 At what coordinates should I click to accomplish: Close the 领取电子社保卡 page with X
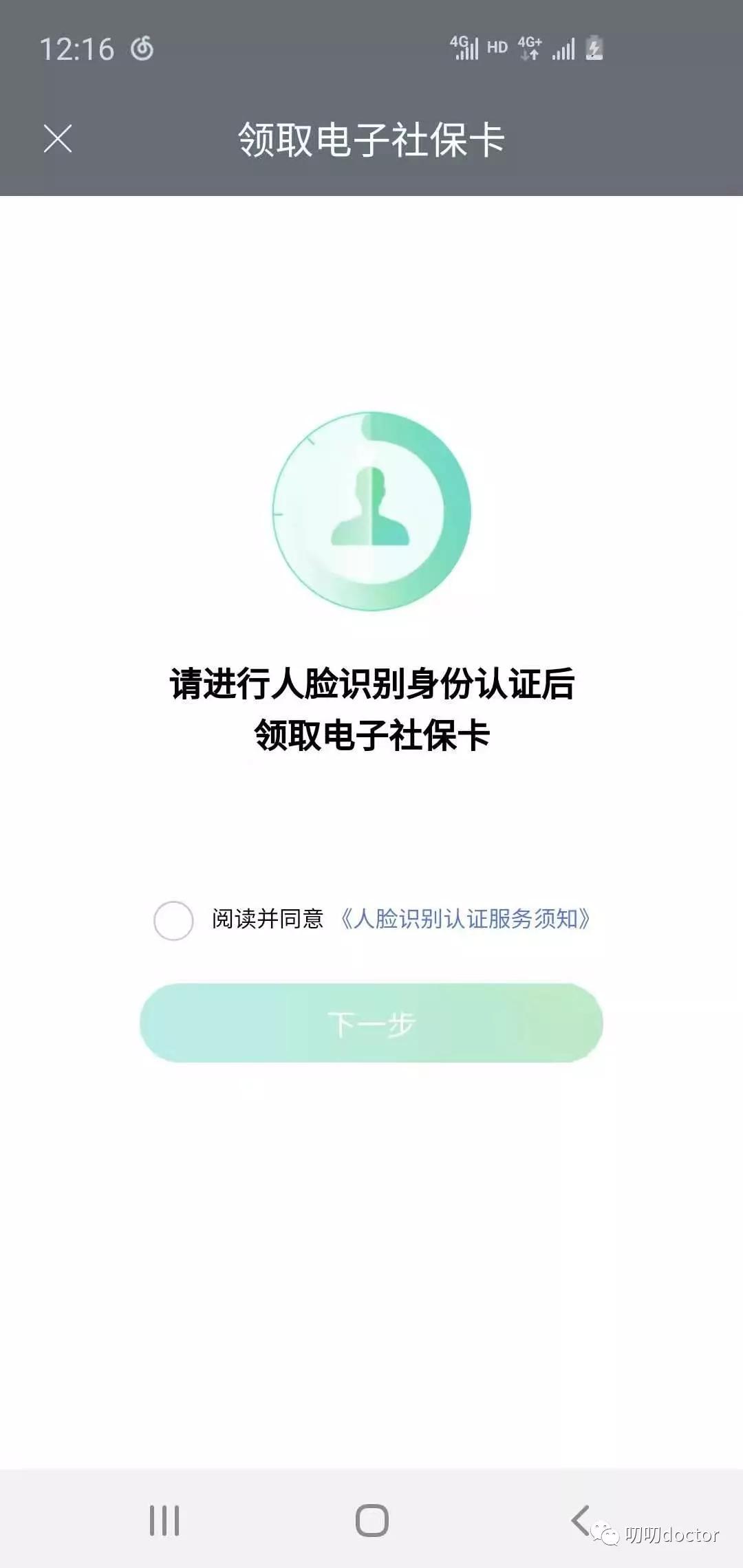point(58,138)
